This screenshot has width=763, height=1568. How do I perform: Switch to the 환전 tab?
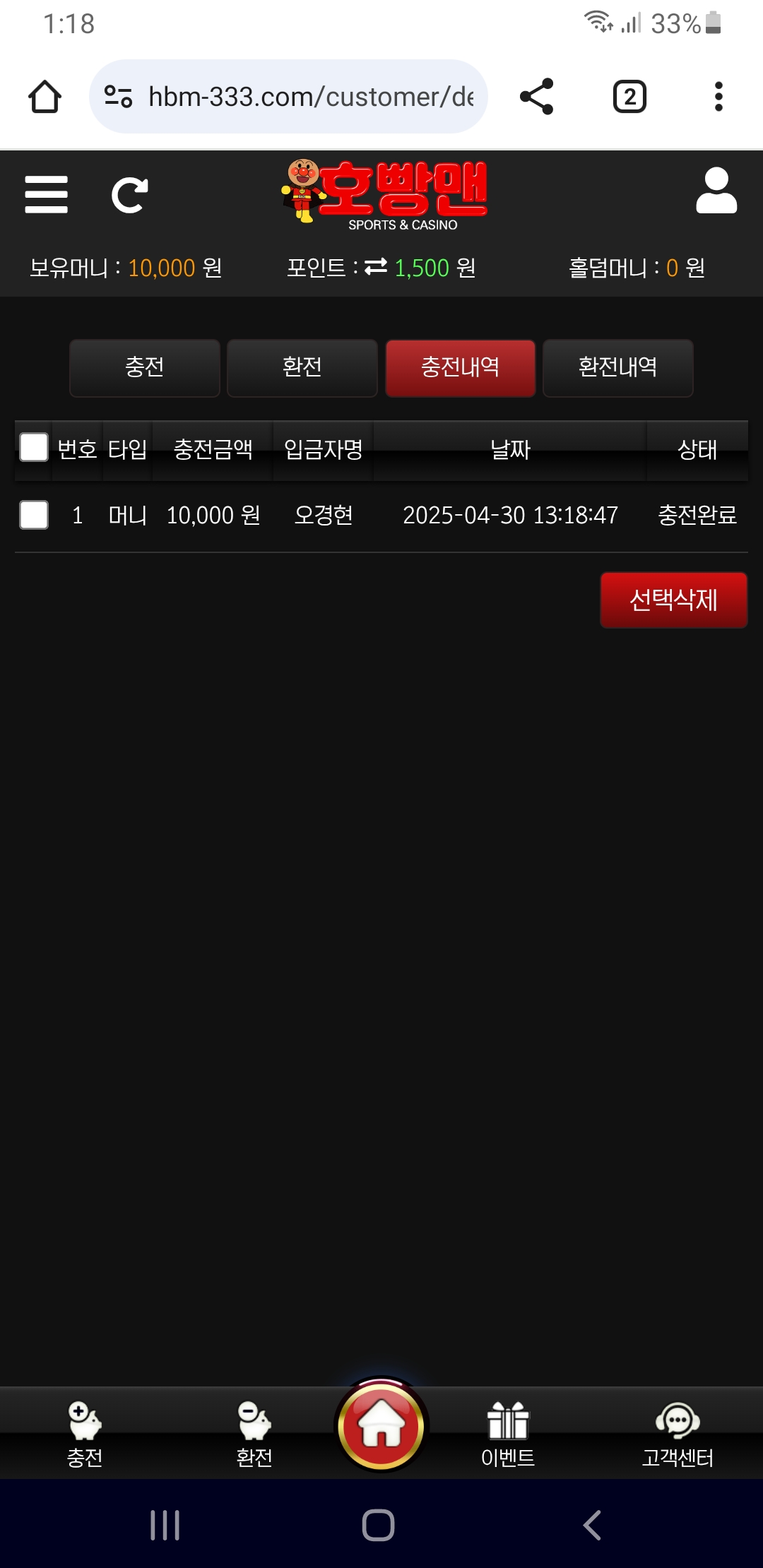[x=302, y=367]
